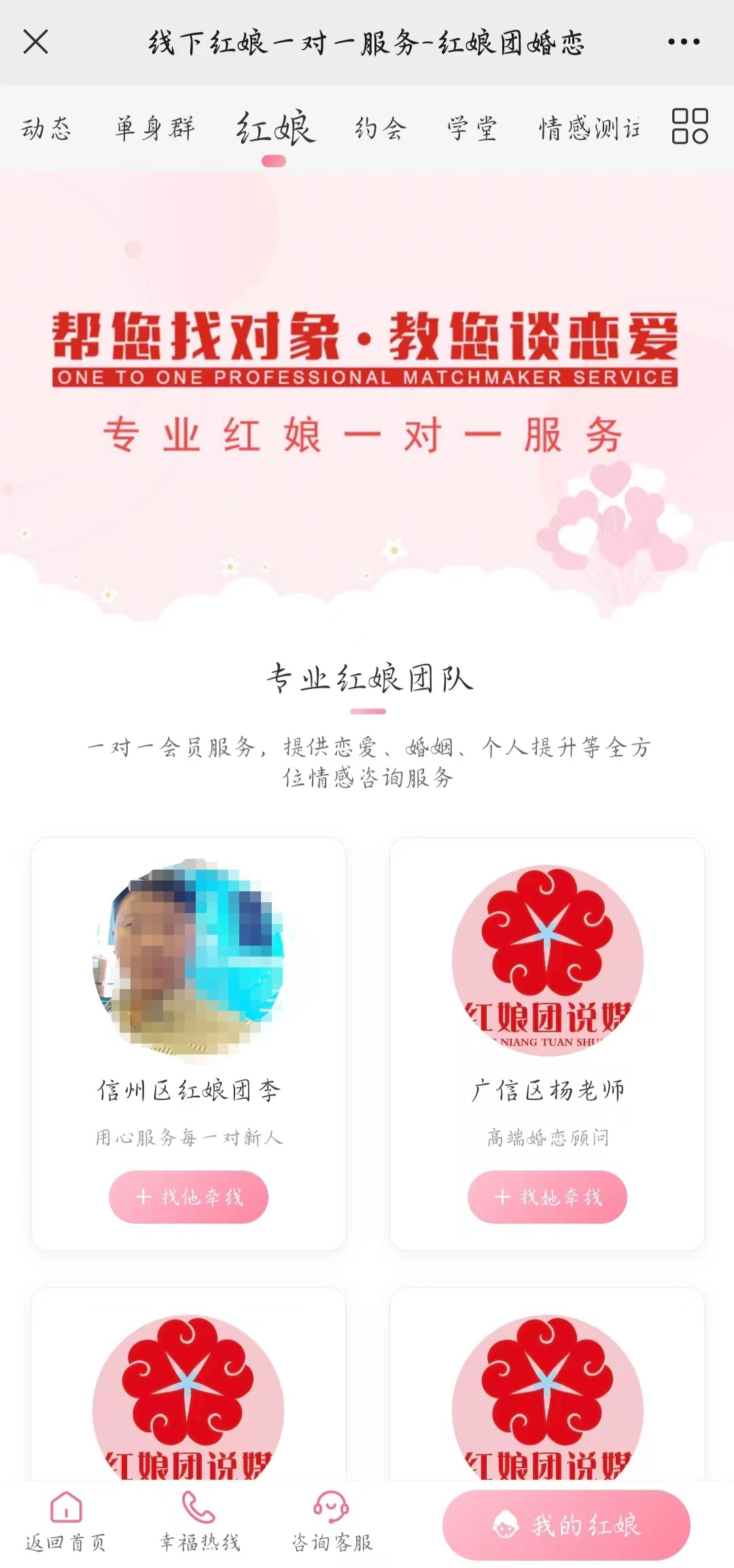The height and width of the screenshot is (1568, 734).
Task: Go to the 情感测试 tab
Action: [x=589, y=128]
